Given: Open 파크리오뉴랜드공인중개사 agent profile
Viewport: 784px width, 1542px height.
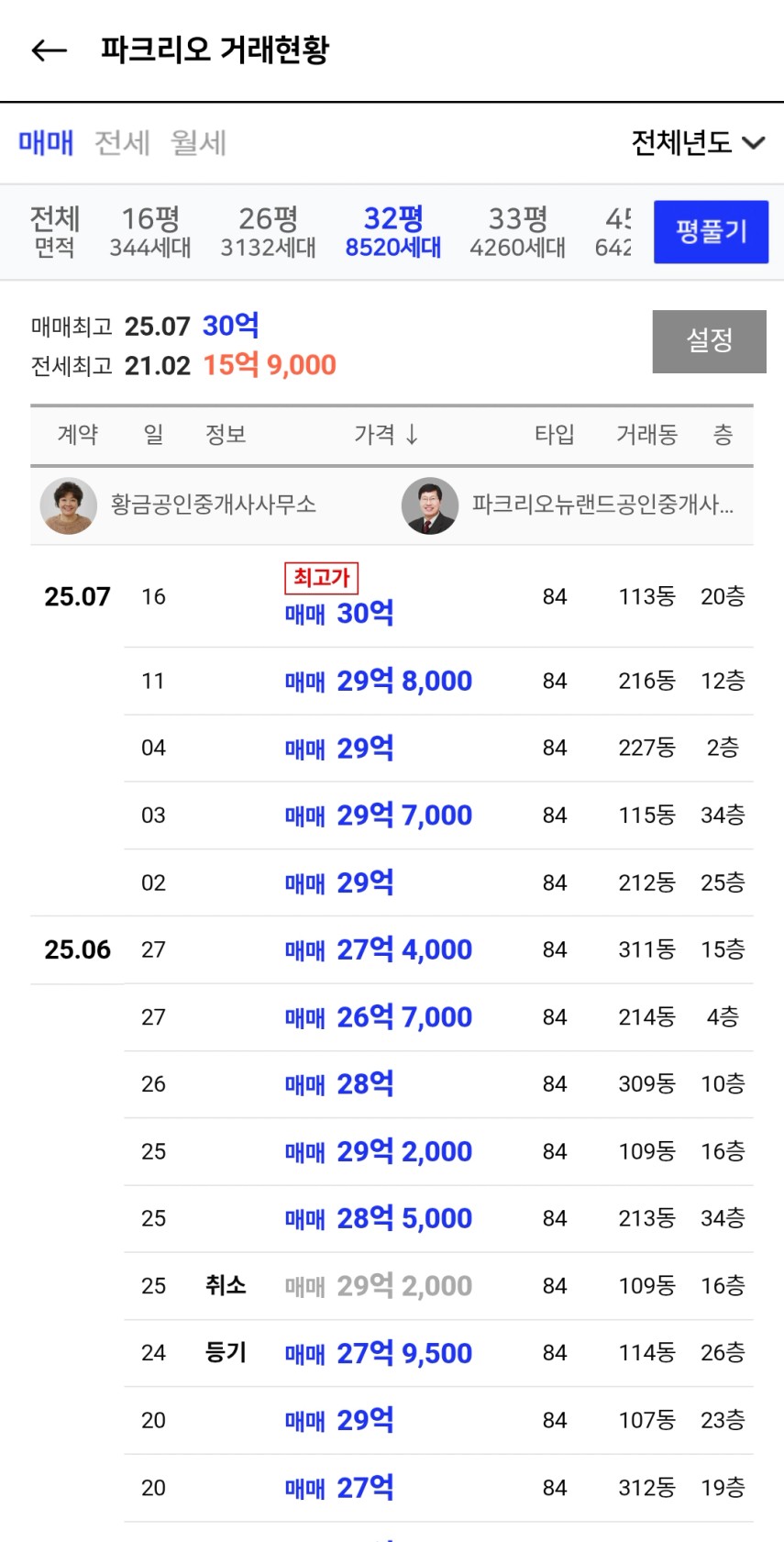Looking at the screenshot, I should tap(568, 505).
